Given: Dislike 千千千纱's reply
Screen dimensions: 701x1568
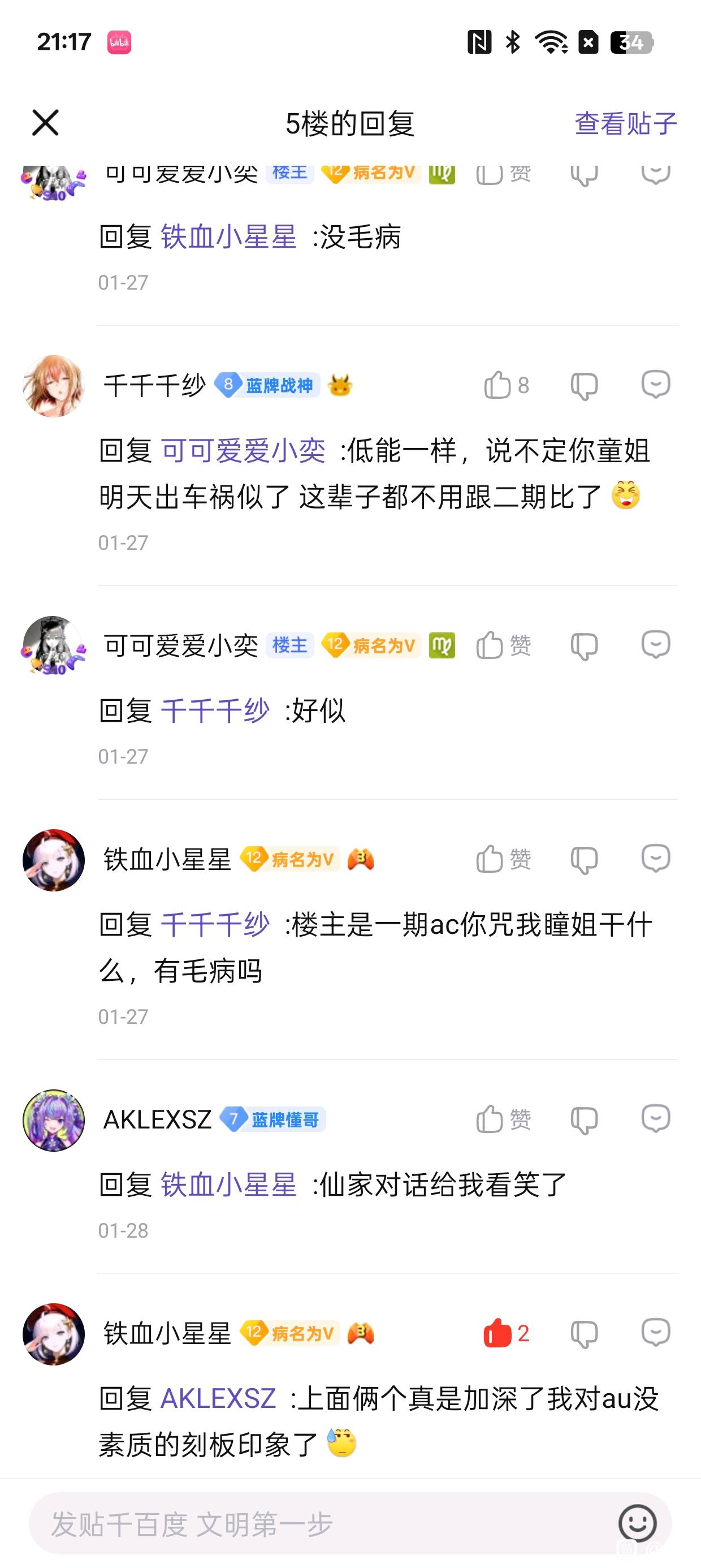Looking at the screenshot, I should (x=584, y=386).
